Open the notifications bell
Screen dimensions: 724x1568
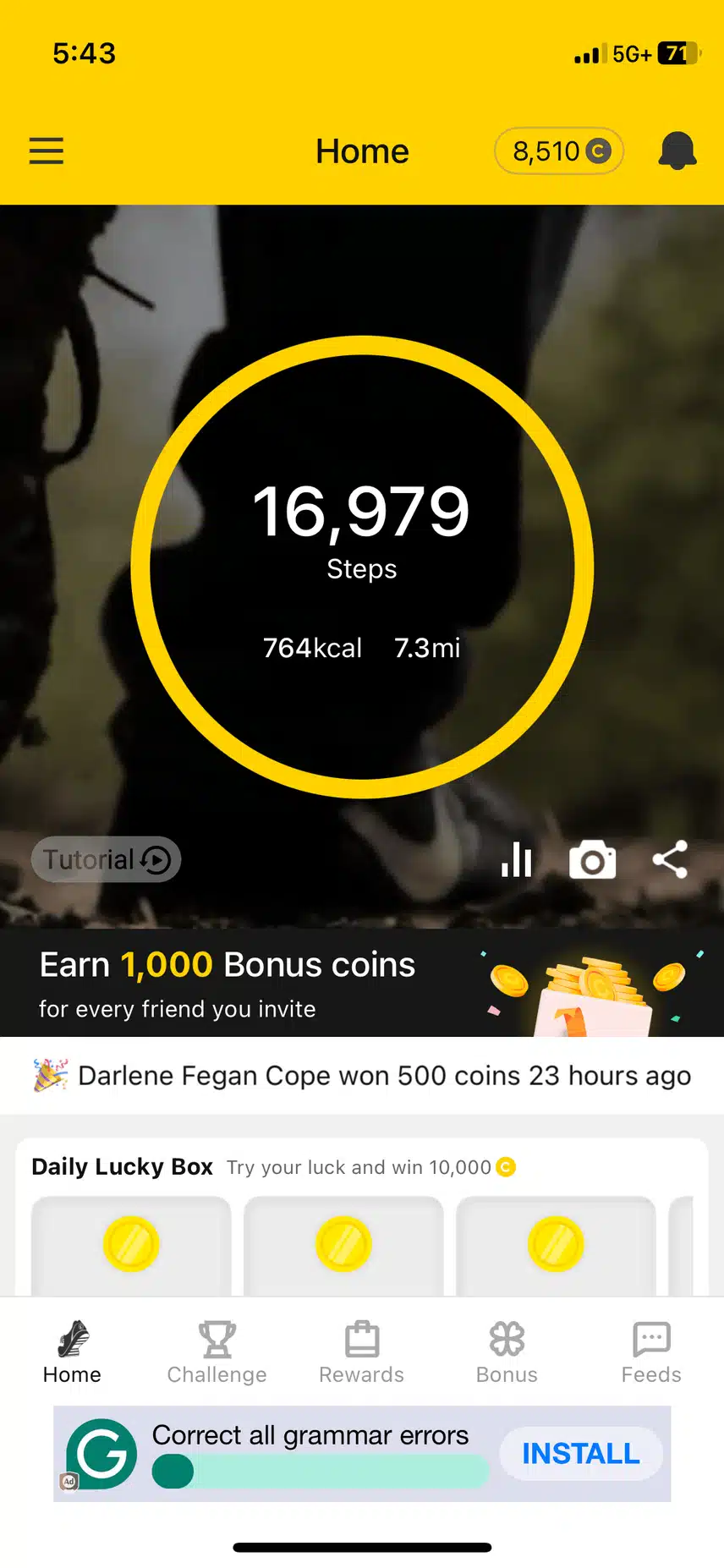(x=677, y=151)
